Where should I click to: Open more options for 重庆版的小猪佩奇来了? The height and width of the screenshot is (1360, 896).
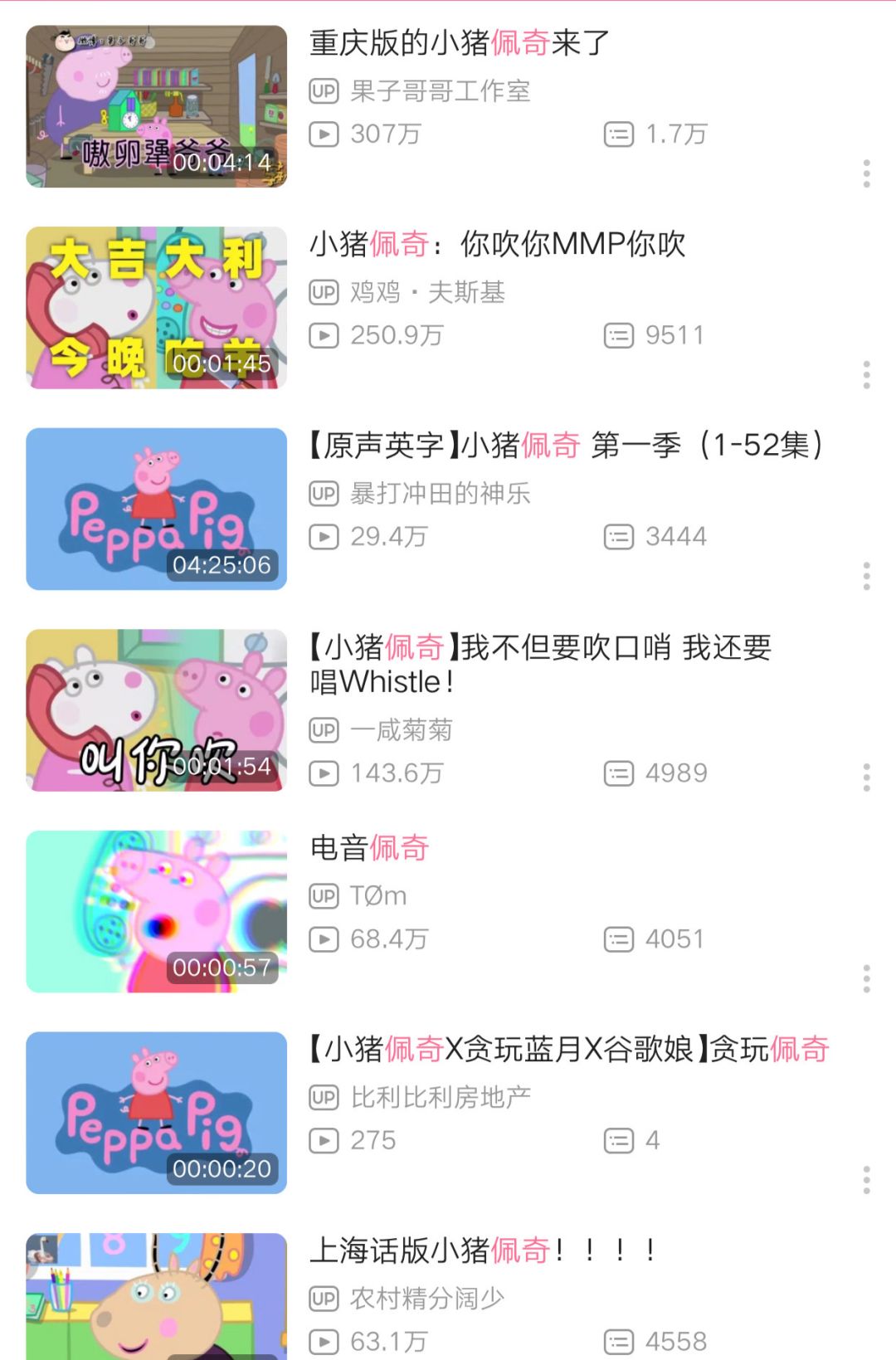coord(866,173)
